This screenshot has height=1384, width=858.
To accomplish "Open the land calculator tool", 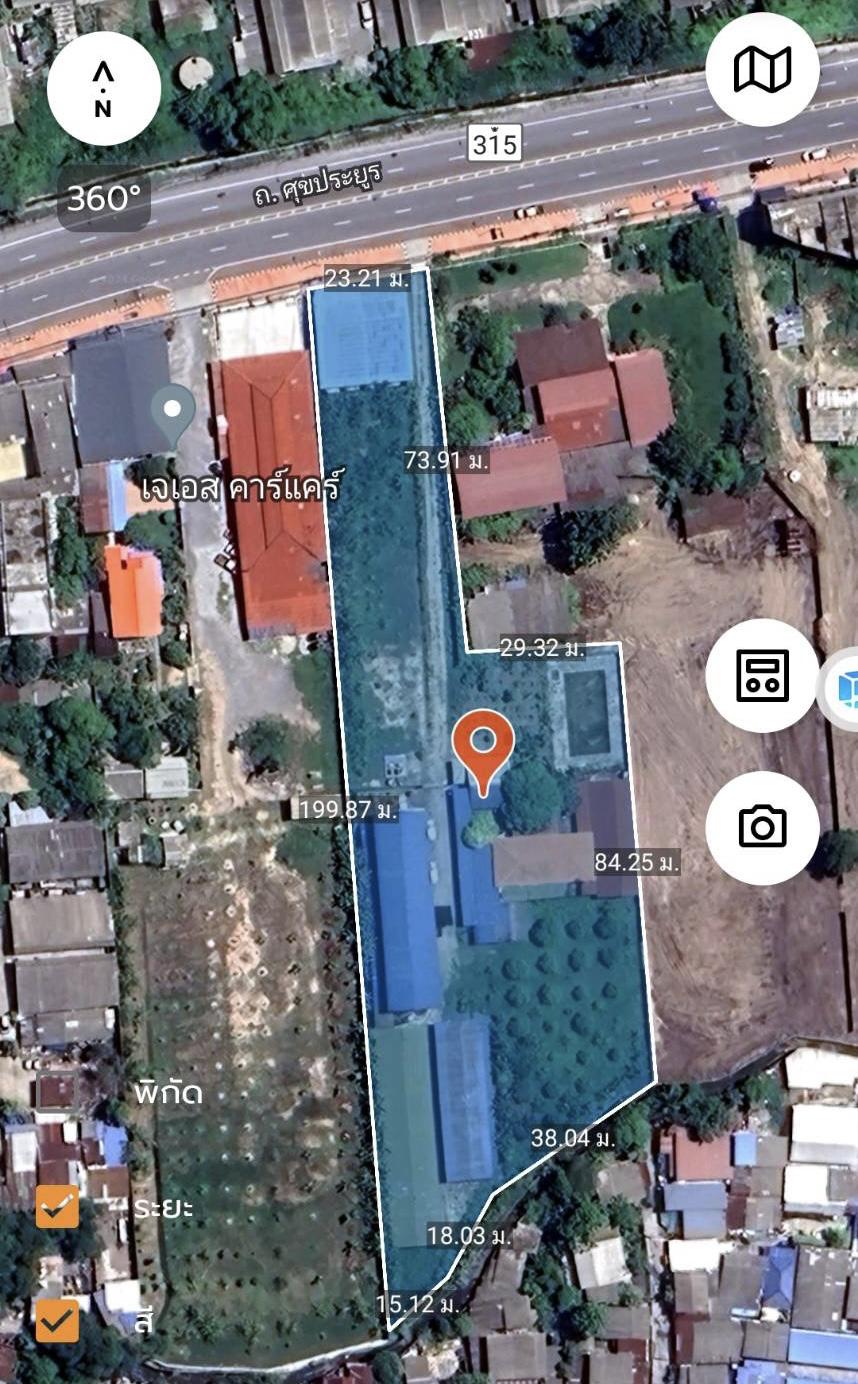I will click(x=762, y=675).
